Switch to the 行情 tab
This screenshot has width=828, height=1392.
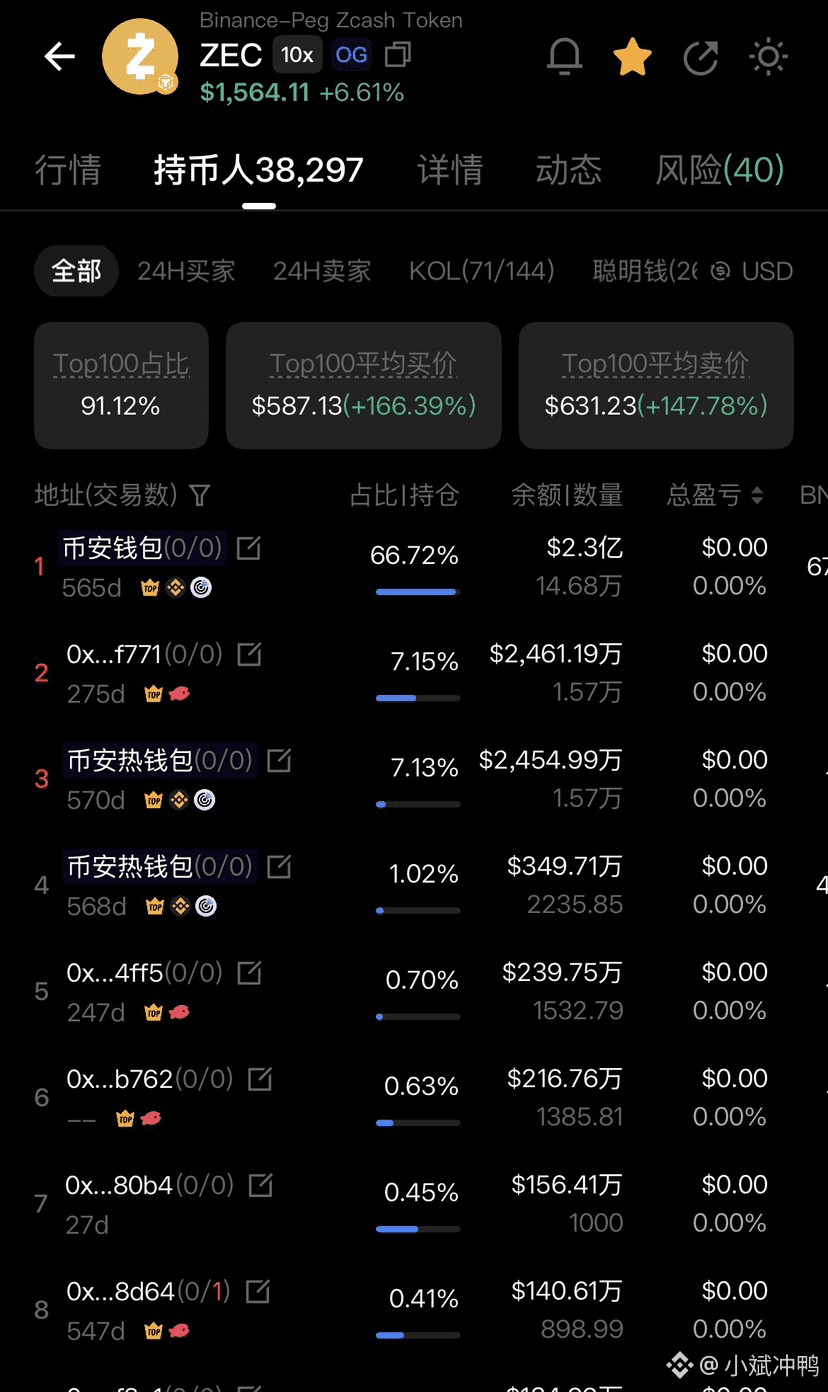coord(68,170)
